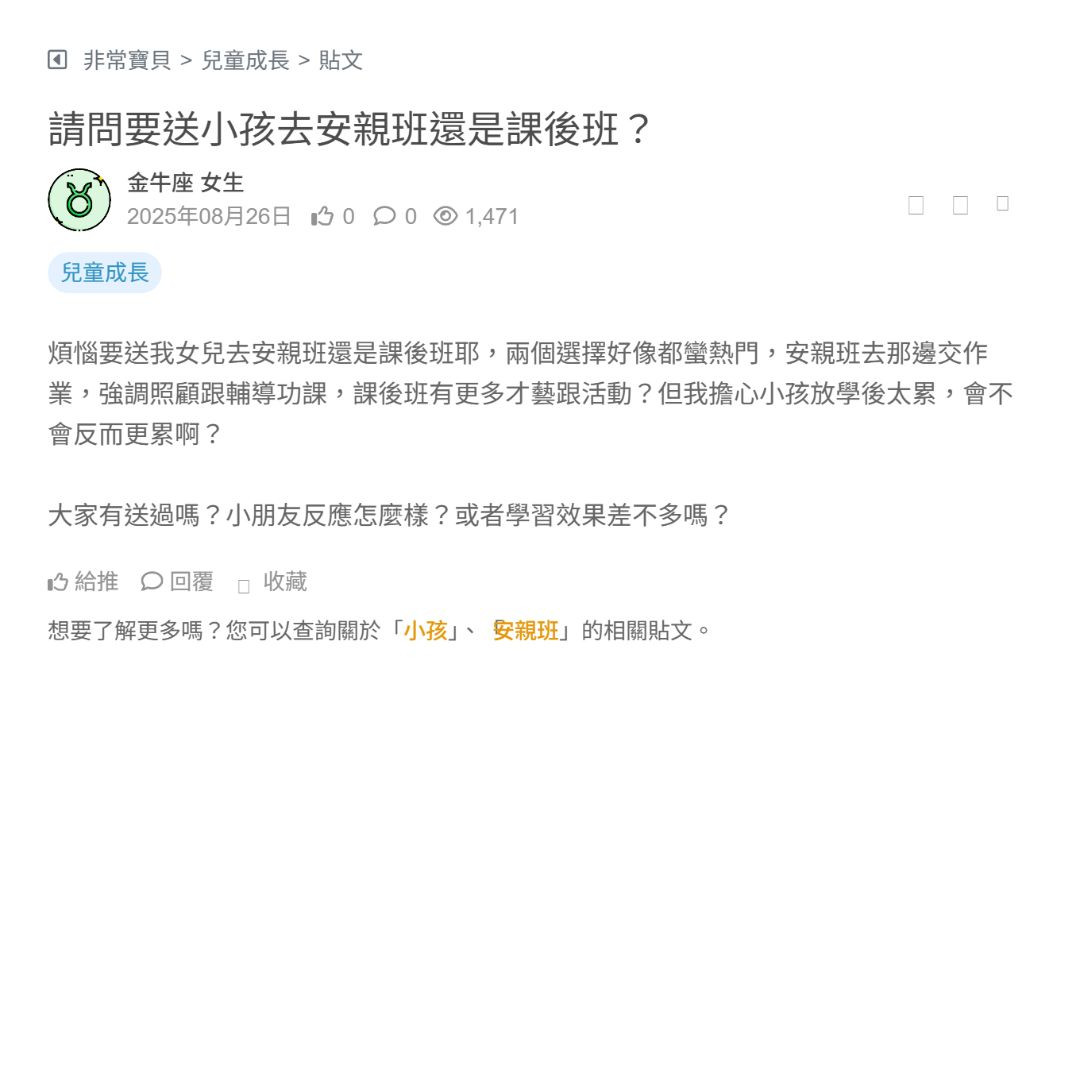This screenshot has height=1080, width=1080.
Task: Go to 兒童成長 breadcrumb category
Action: (245, 60)
